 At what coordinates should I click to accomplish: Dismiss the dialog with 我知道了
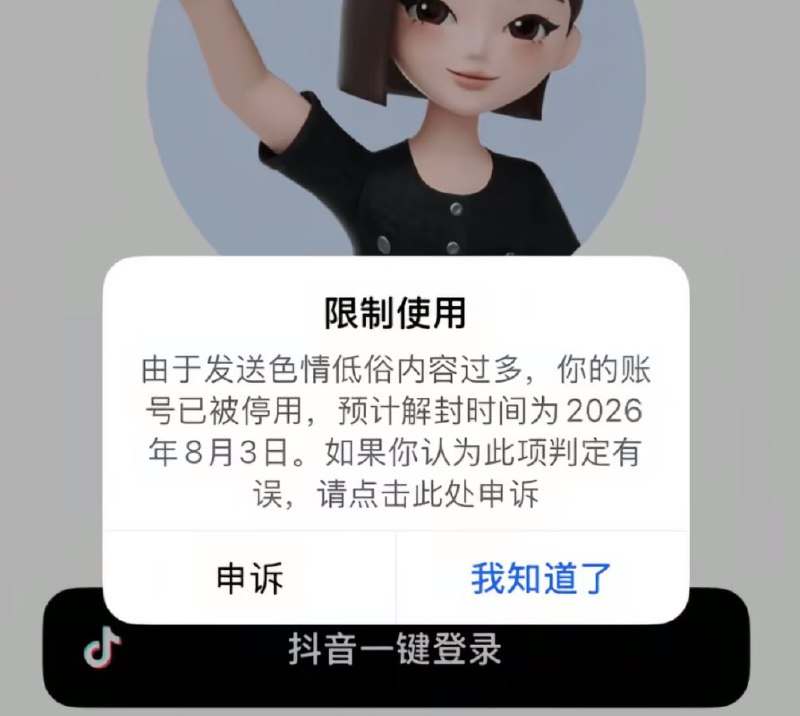coord(541,578)
